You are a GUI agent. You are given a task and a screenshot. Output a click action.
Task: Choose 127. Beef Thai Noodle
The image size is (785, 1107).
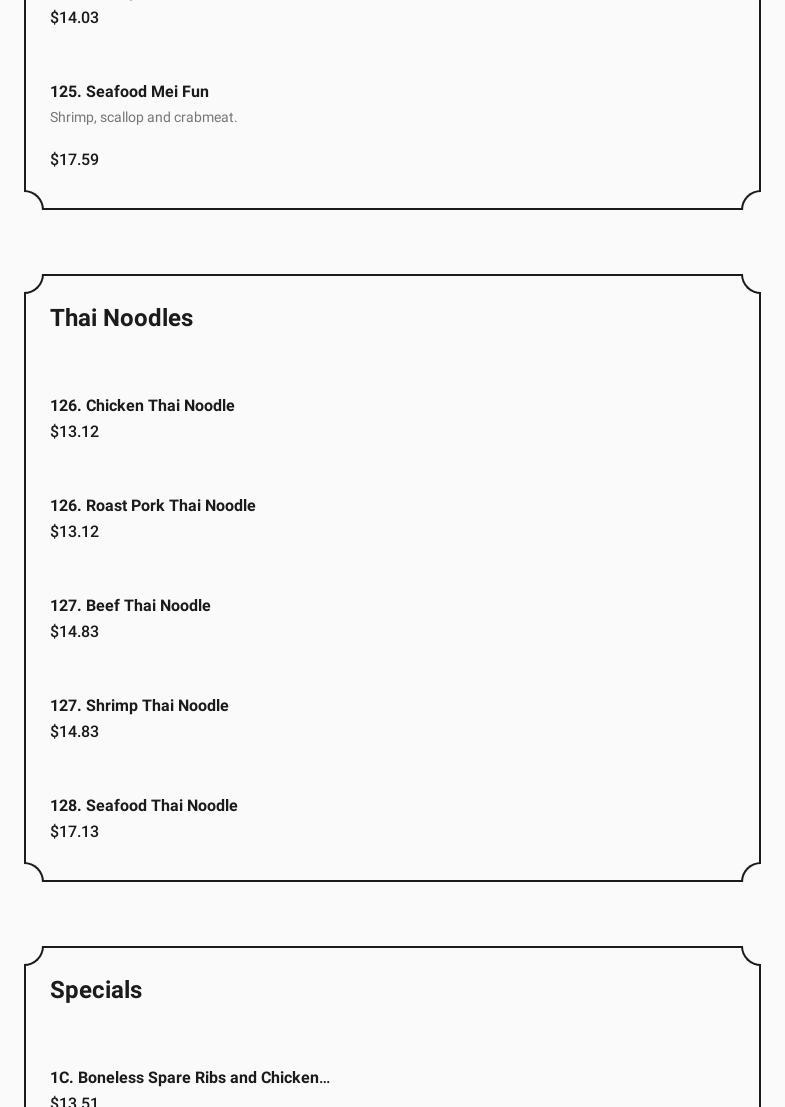[130, 606]
